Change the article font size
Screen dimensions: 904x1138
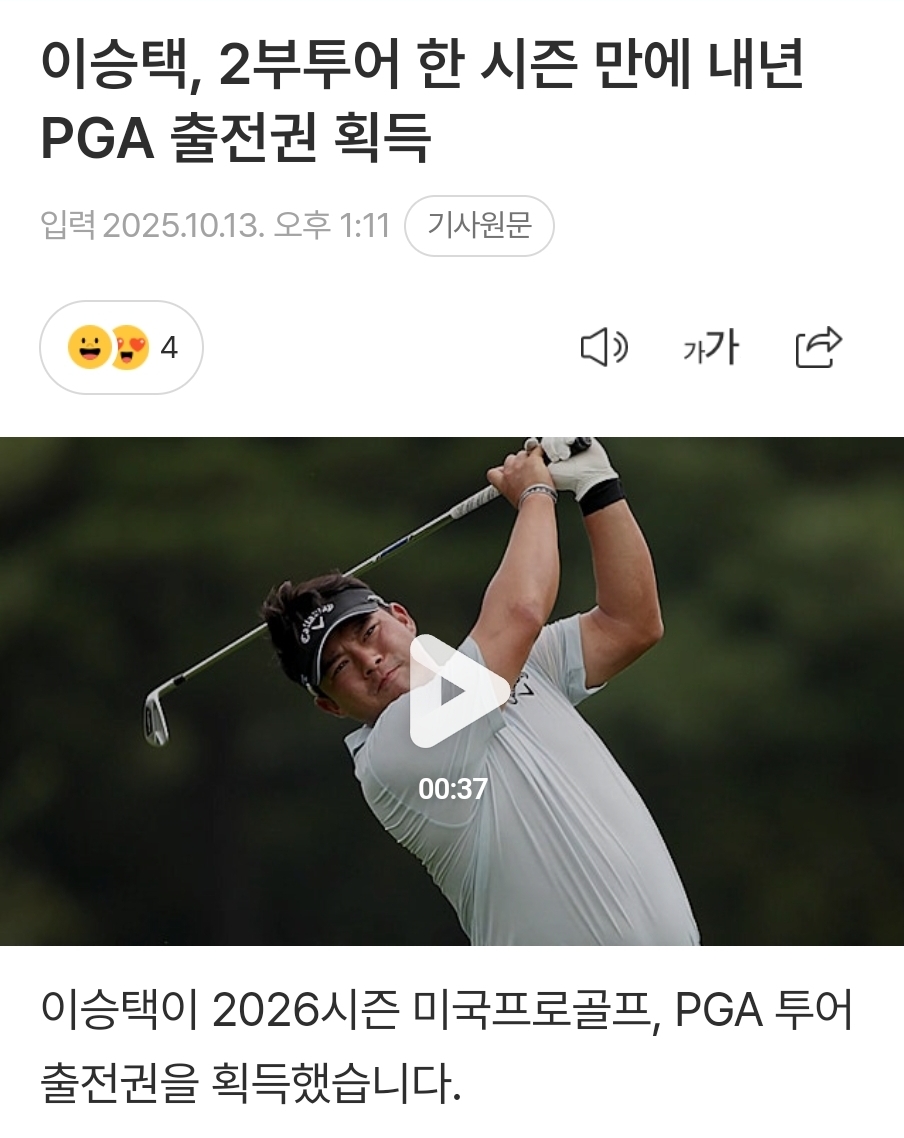(710, 348)
